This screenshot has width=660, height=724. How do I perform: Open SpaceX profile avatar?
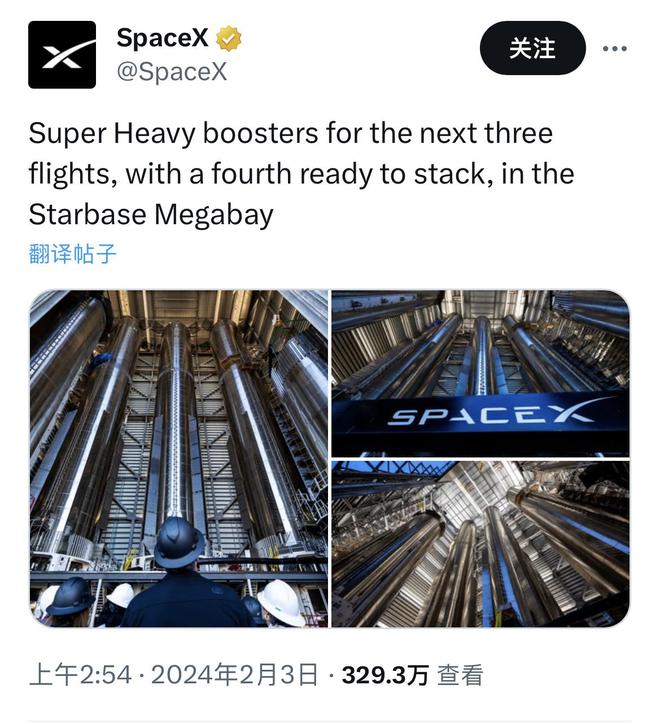tap(62, 55)
